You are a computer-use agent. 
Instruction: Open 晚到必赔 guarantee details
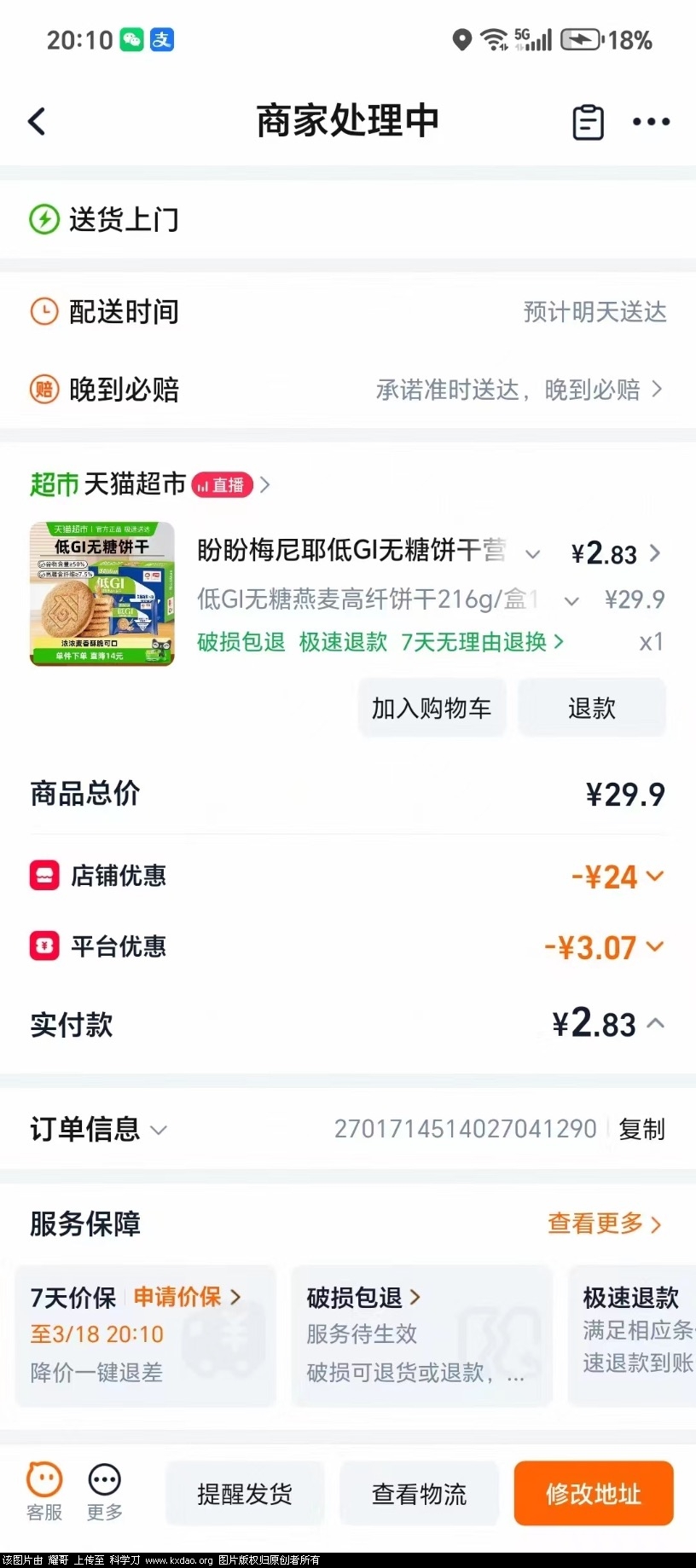tap(519, 390)
